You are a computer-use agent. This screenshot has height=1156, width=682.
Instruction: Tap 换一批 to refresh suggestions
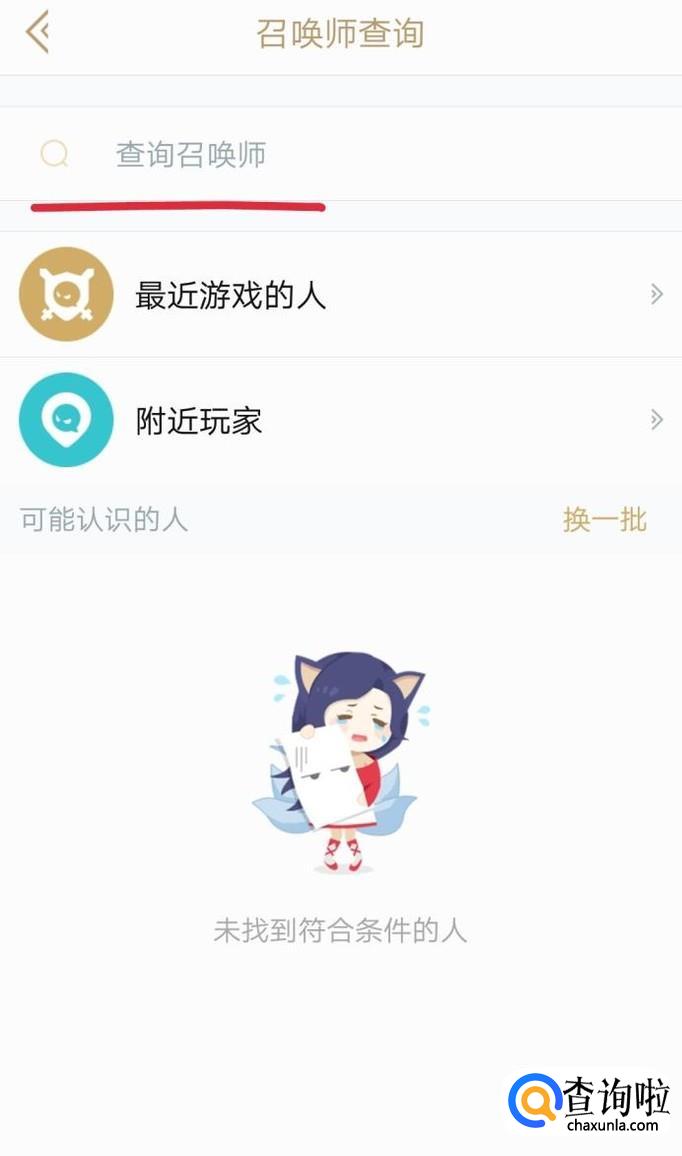604,520
